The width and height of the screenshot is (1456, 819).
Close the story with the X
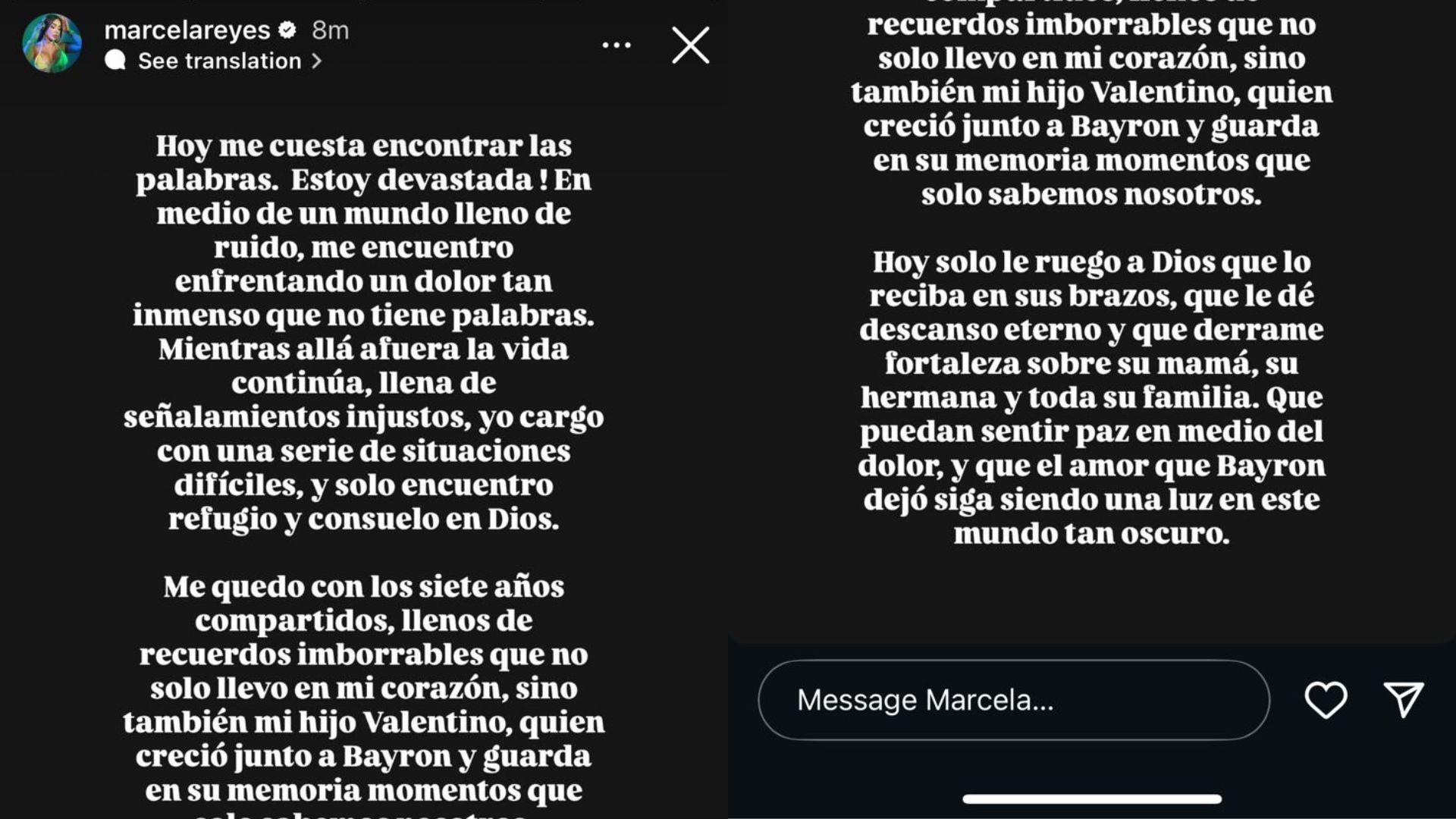click(690, 45)
